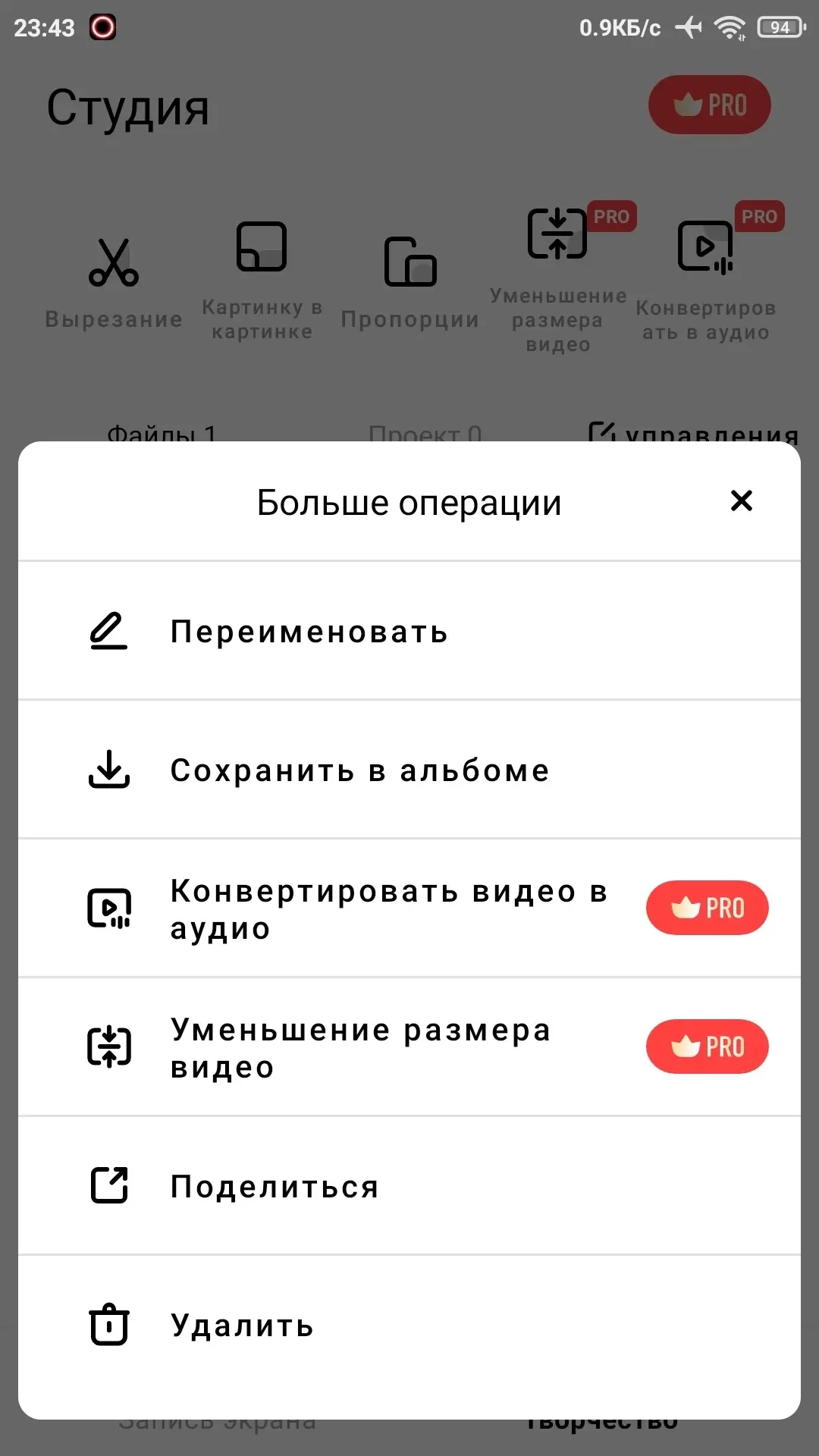This screenshot has height=1456, width=819.
Task: Open Конвертировать видео в аудио option
Action: [388, 908]
